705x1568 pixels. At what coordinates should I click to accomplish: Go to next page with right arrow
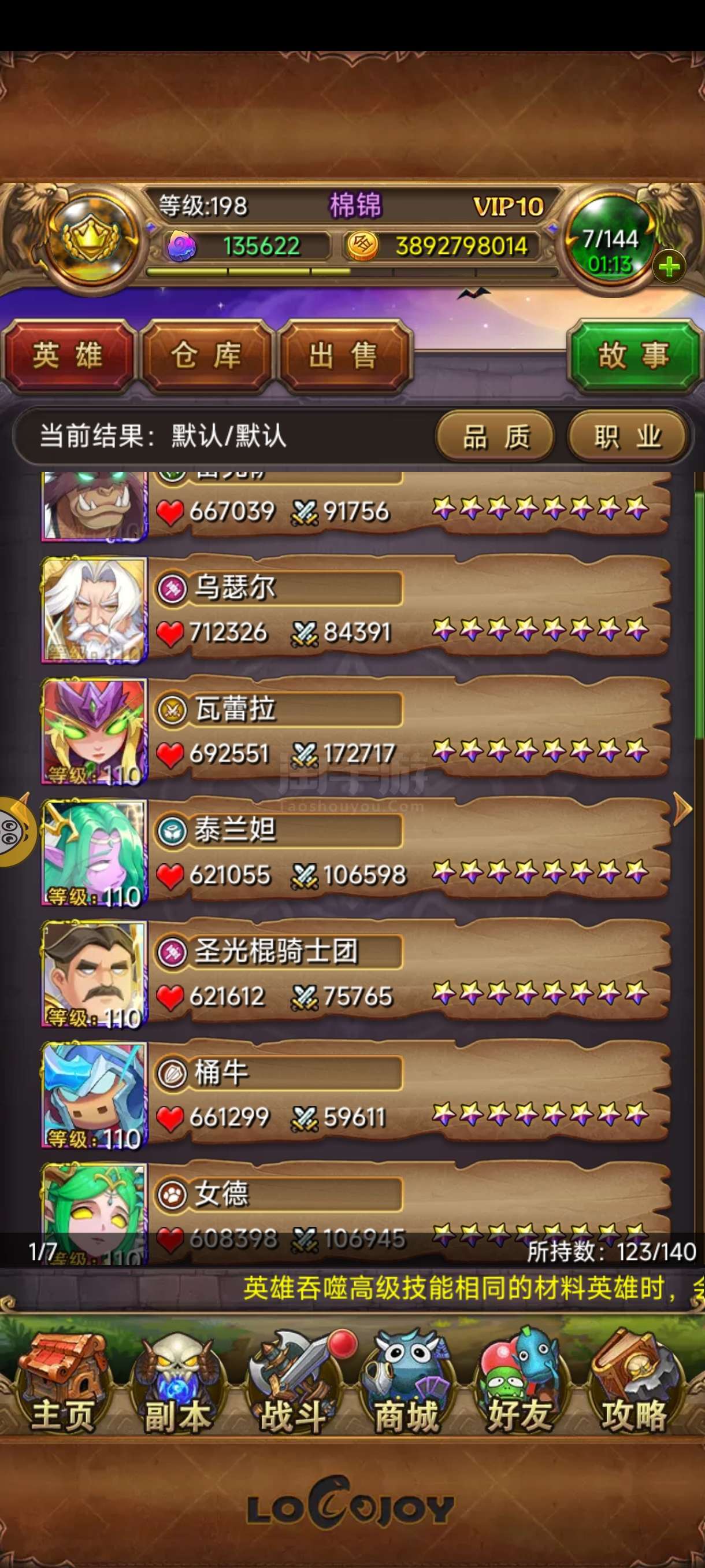[x=682, y=810]
